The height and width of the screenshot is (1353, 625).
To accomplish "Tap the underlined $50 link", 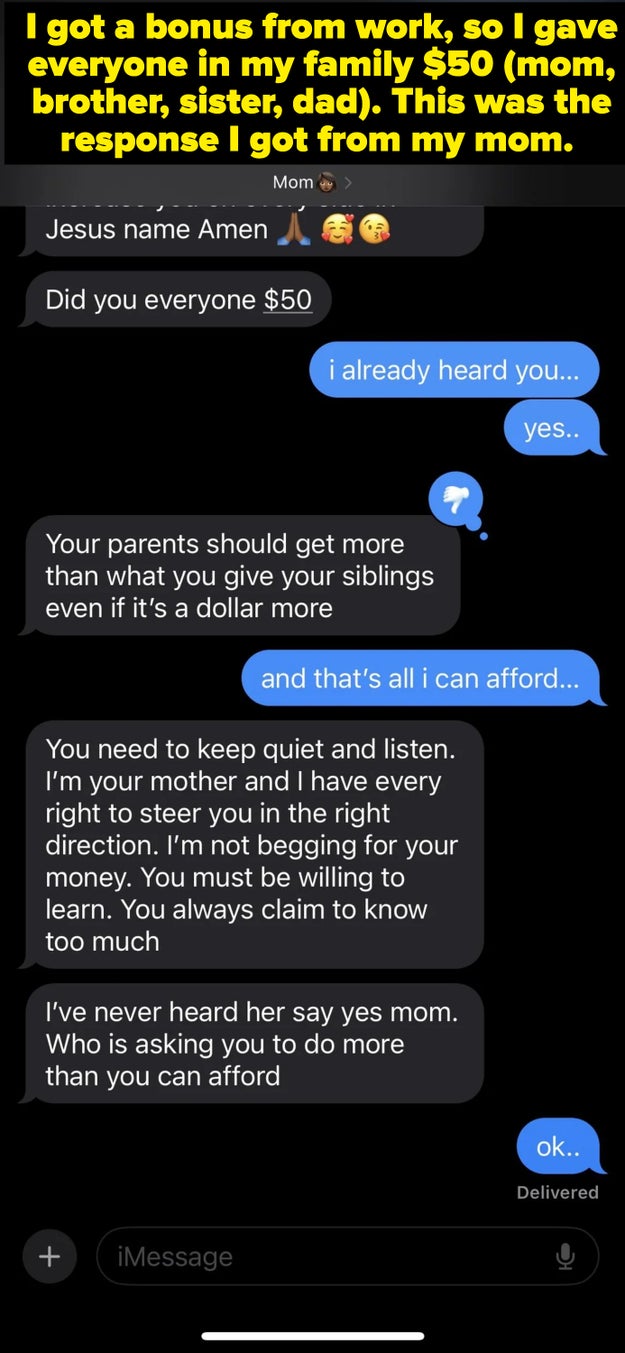I will pyautogui.click(x=288, y=300).
